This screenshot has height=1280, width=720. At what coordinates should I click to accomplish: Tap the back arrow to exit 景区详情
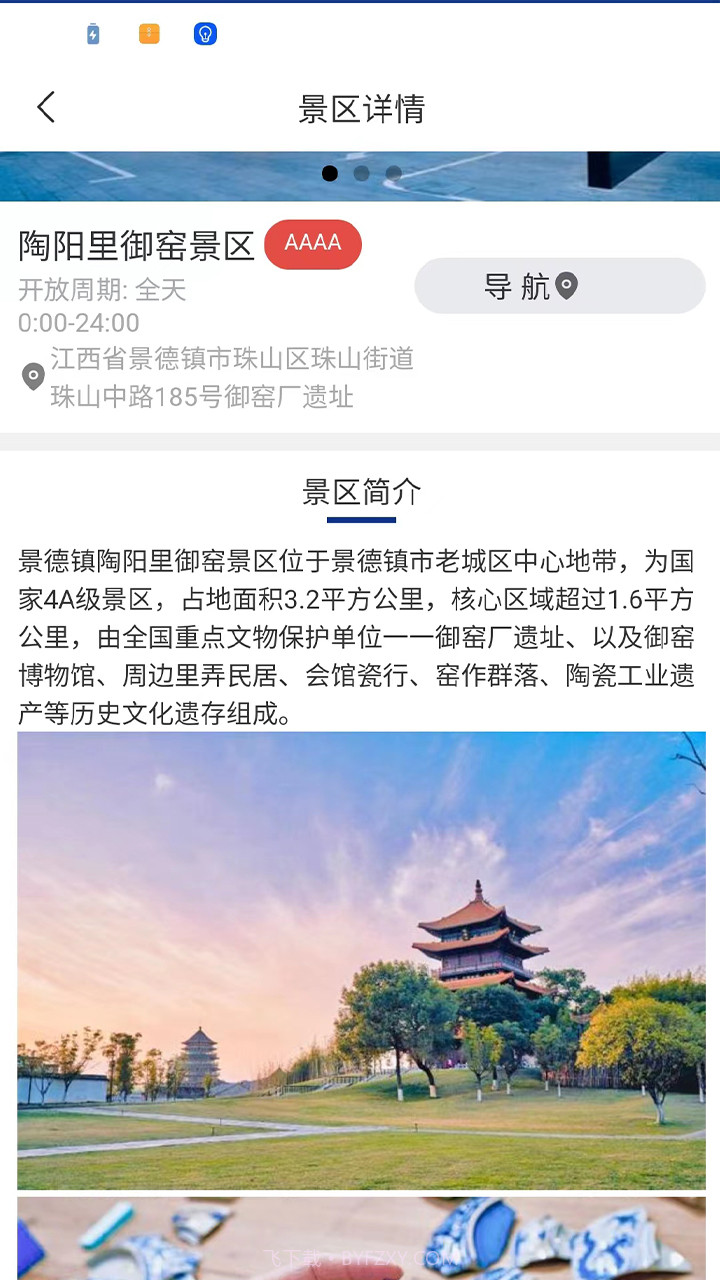[44, 106]
